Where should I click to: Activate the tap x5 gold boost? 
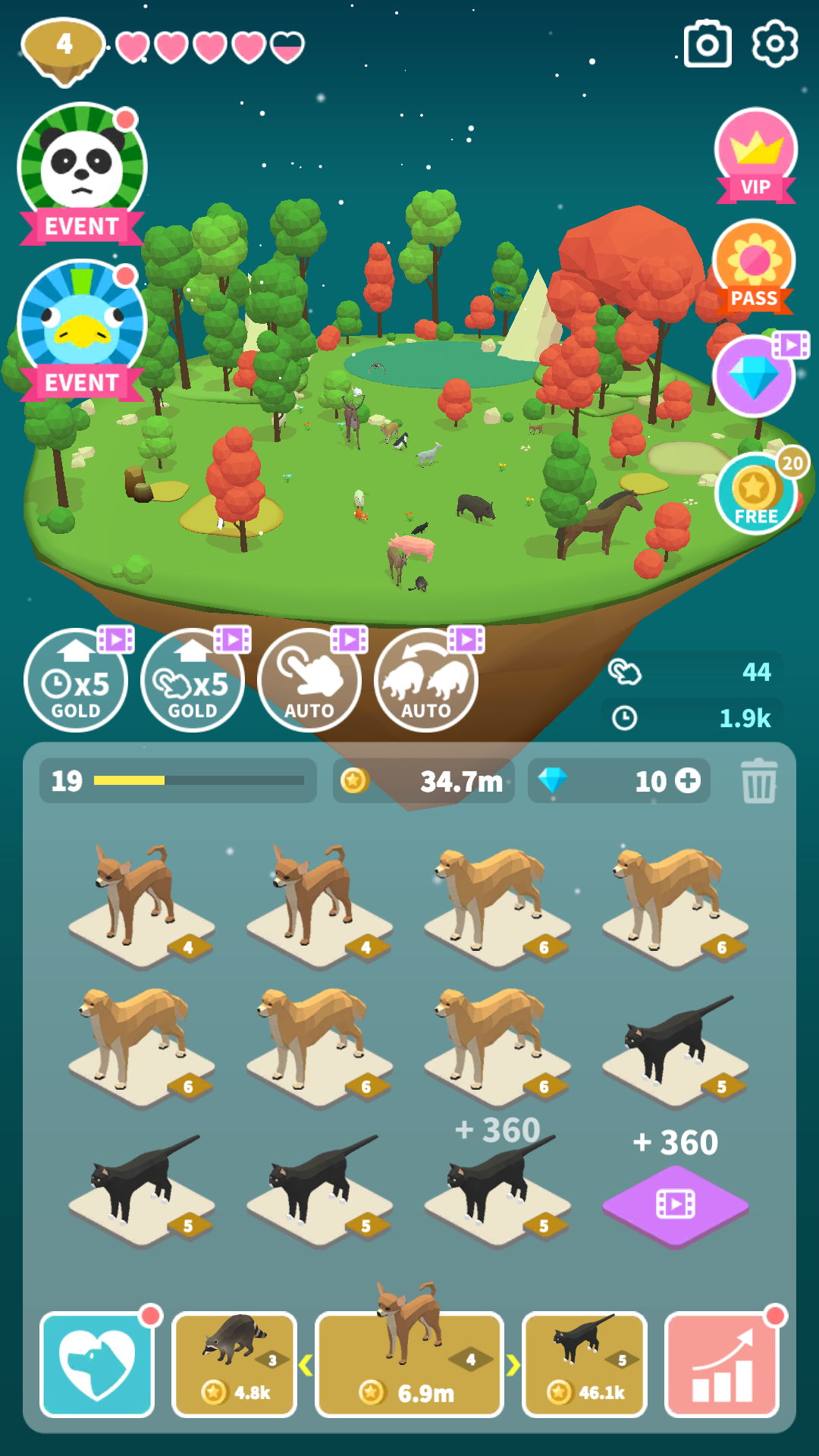tap(193, 680)
